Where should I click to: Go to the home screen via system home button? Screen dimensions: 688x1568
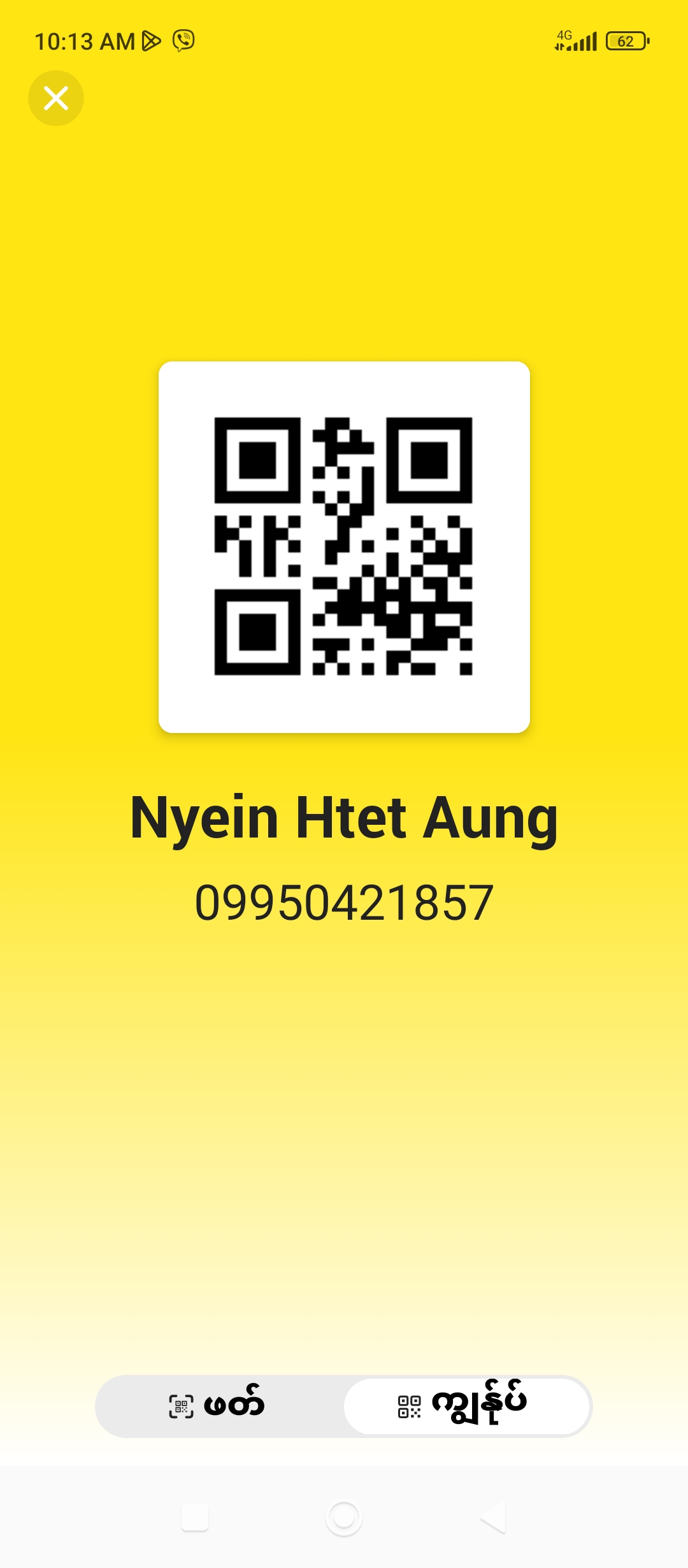pos(344,1518)
